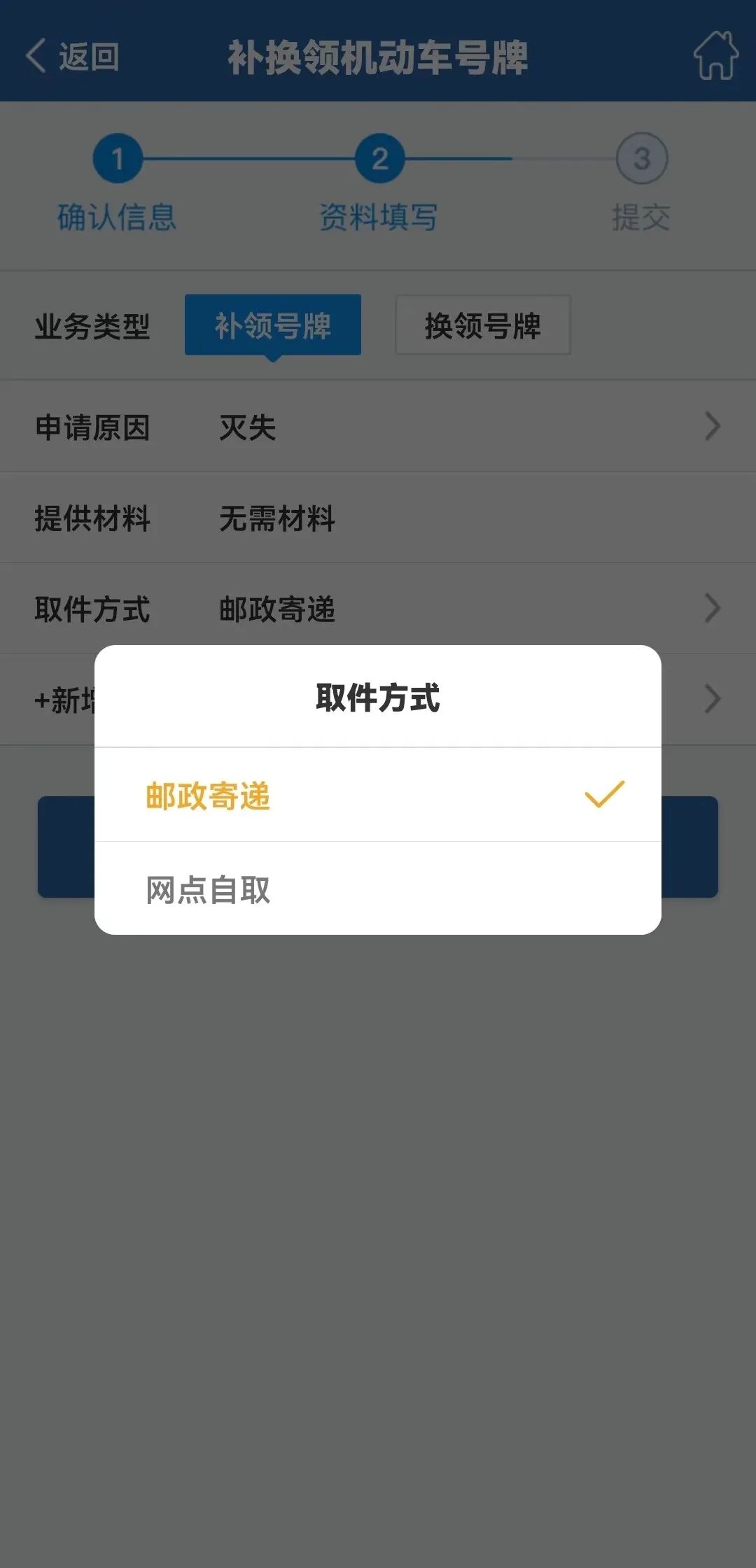Tap the progress bar between step 2 and 3
The height and width of the screenshot is (1568, 756).
pyautogui.click(x=511, y=160)
